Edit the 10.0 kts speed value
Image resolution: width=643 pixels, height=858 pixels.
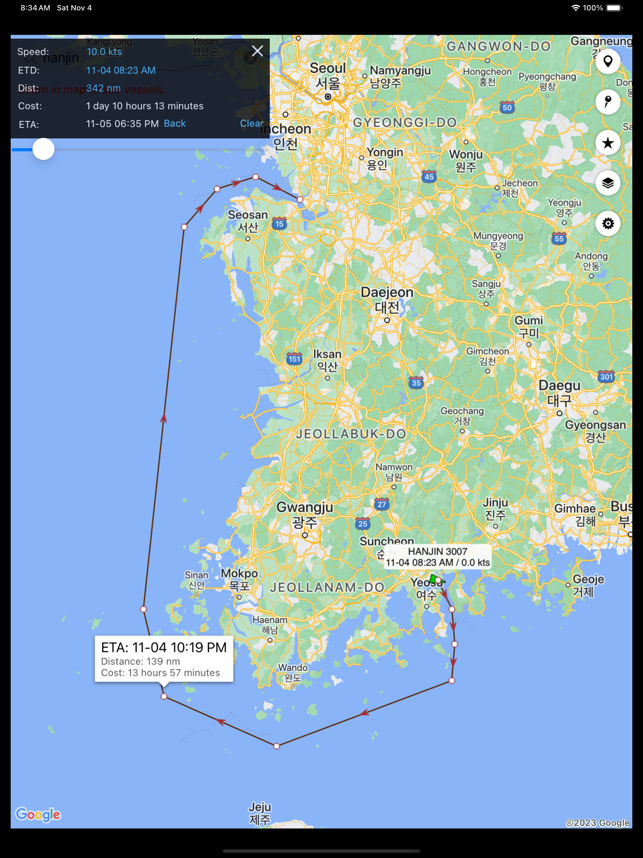(104, 52)
